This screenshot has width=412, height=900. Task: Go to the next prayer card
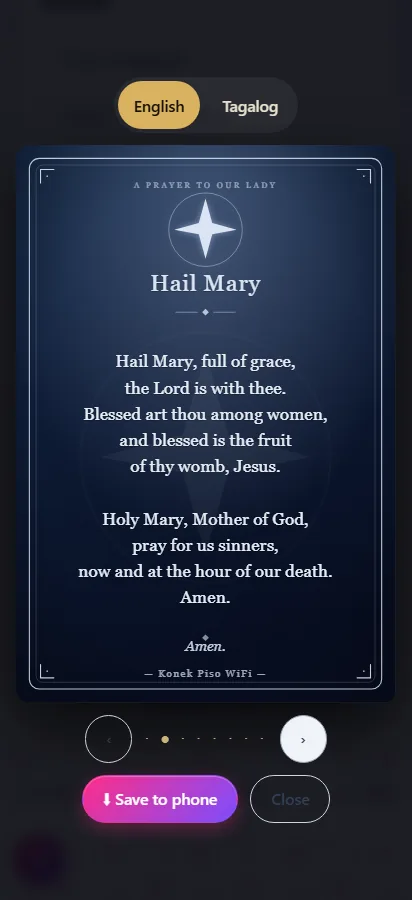click(x=303, y=739)
